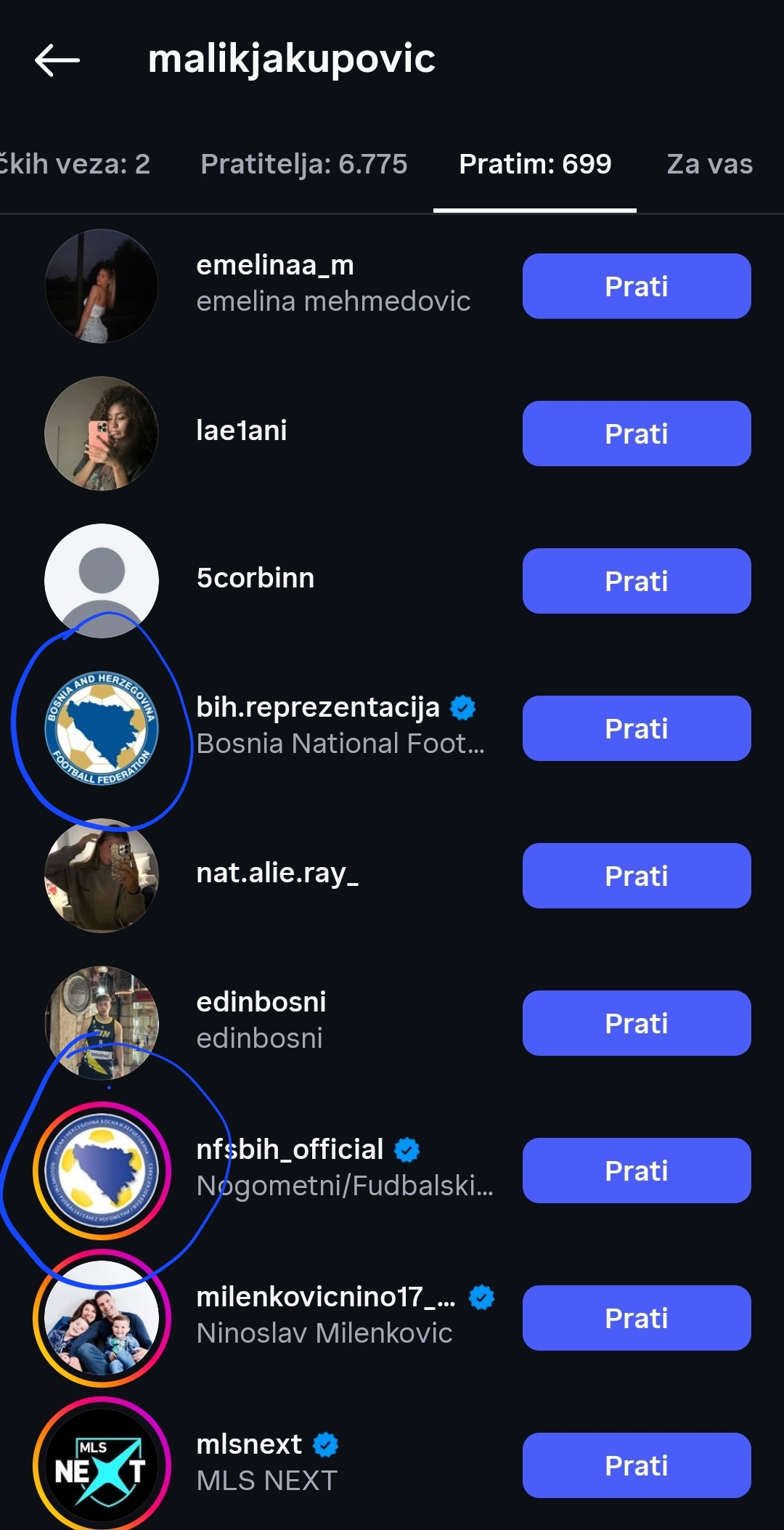Go back using the arrow icon
This screenshot has height=1530, width=784.
[57, 60]
